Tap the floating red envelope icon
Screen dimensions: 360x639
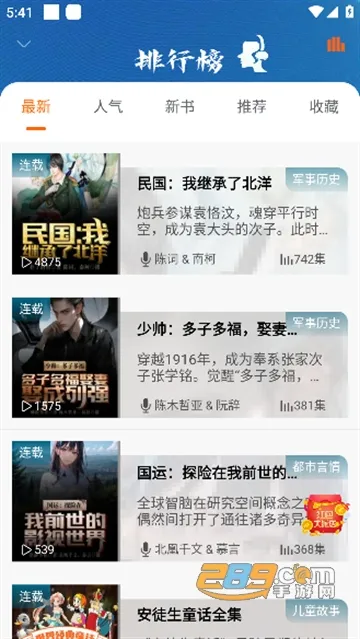coord(325,514)
